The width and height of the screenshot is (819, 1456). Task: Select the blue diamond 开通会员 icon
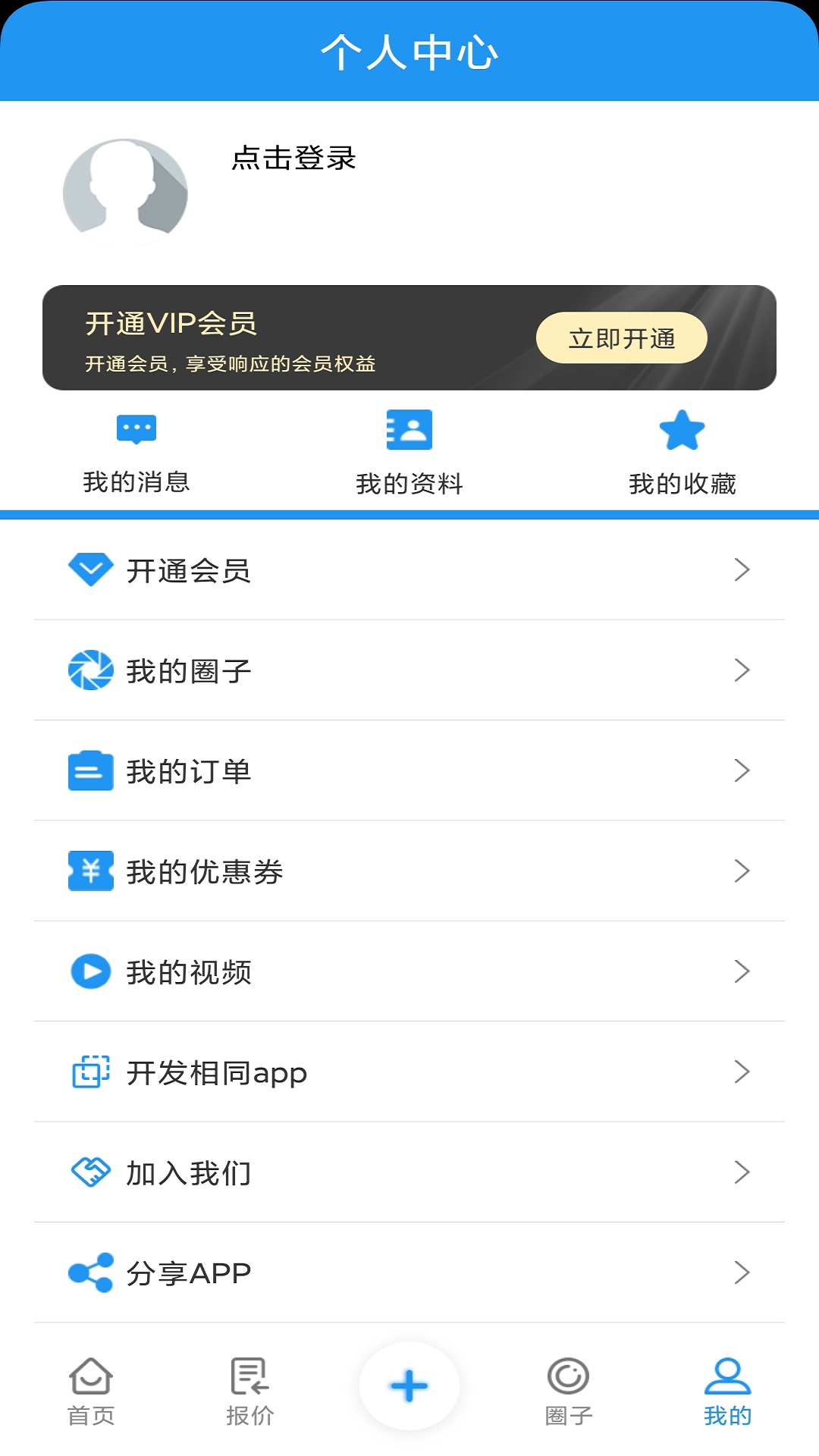coord(89,570)
